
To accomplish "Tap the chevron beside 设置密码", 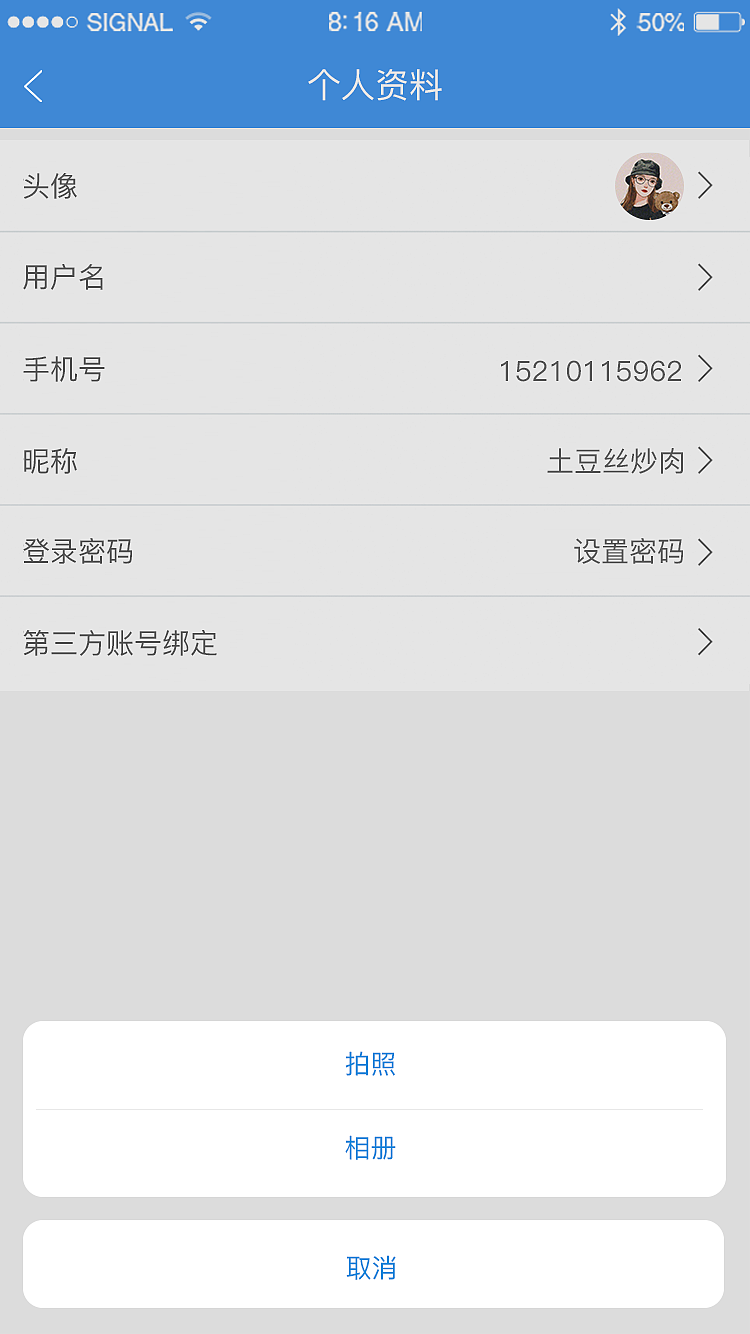I will coord(705,552).
